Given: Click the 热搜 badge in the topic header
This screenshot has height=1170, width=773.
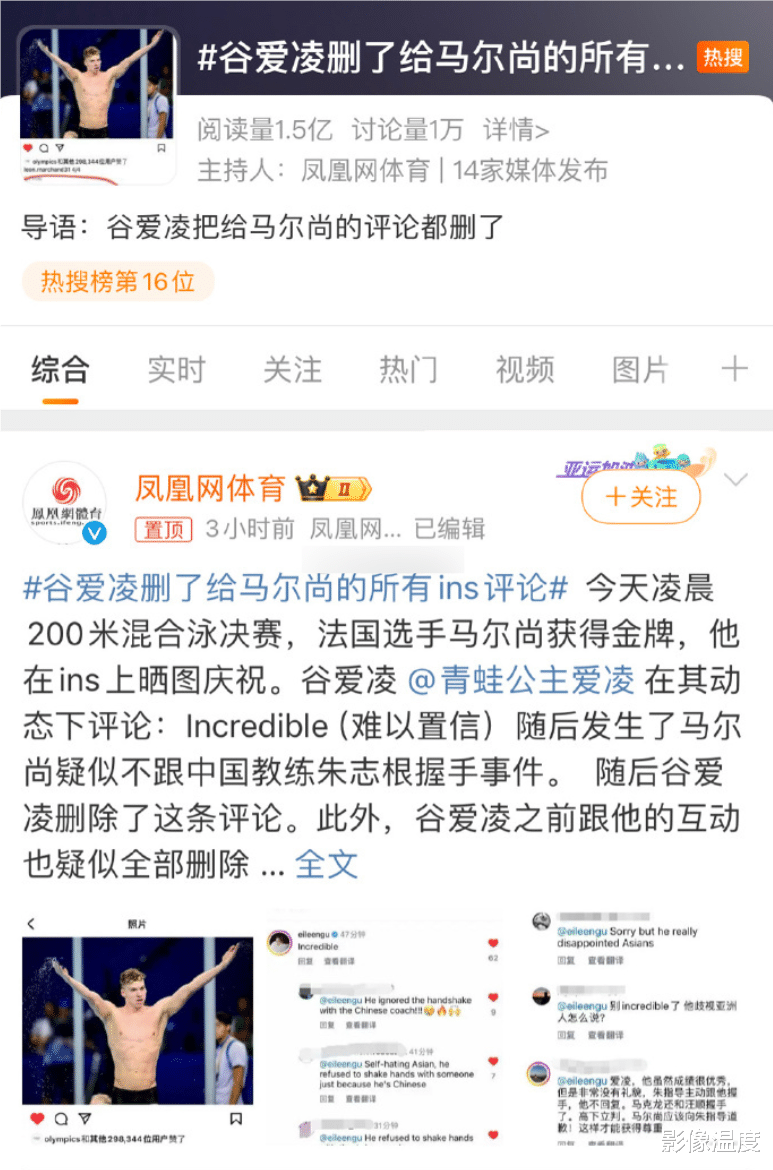Looking at the screenshot, I should pyautogui.click(x=723, y=58).
